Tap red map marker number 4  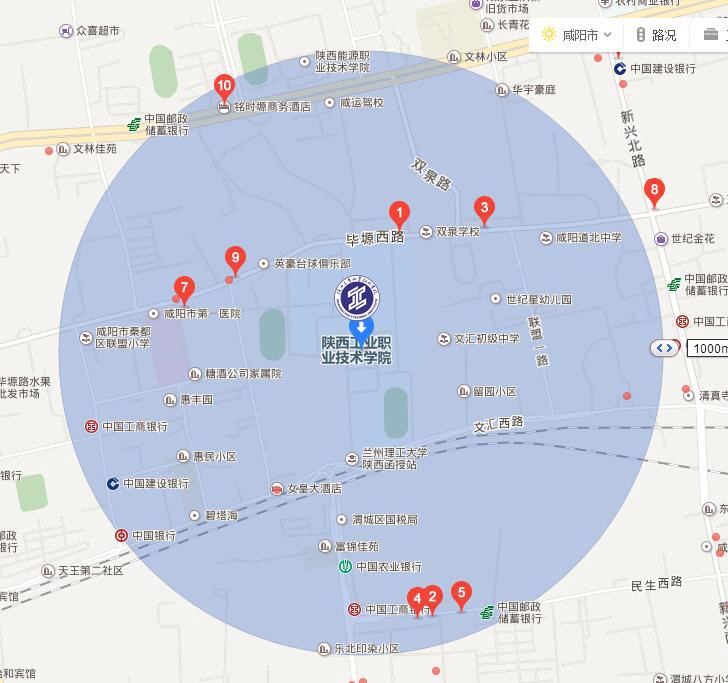pyautogui.click(x=416, y=601)
